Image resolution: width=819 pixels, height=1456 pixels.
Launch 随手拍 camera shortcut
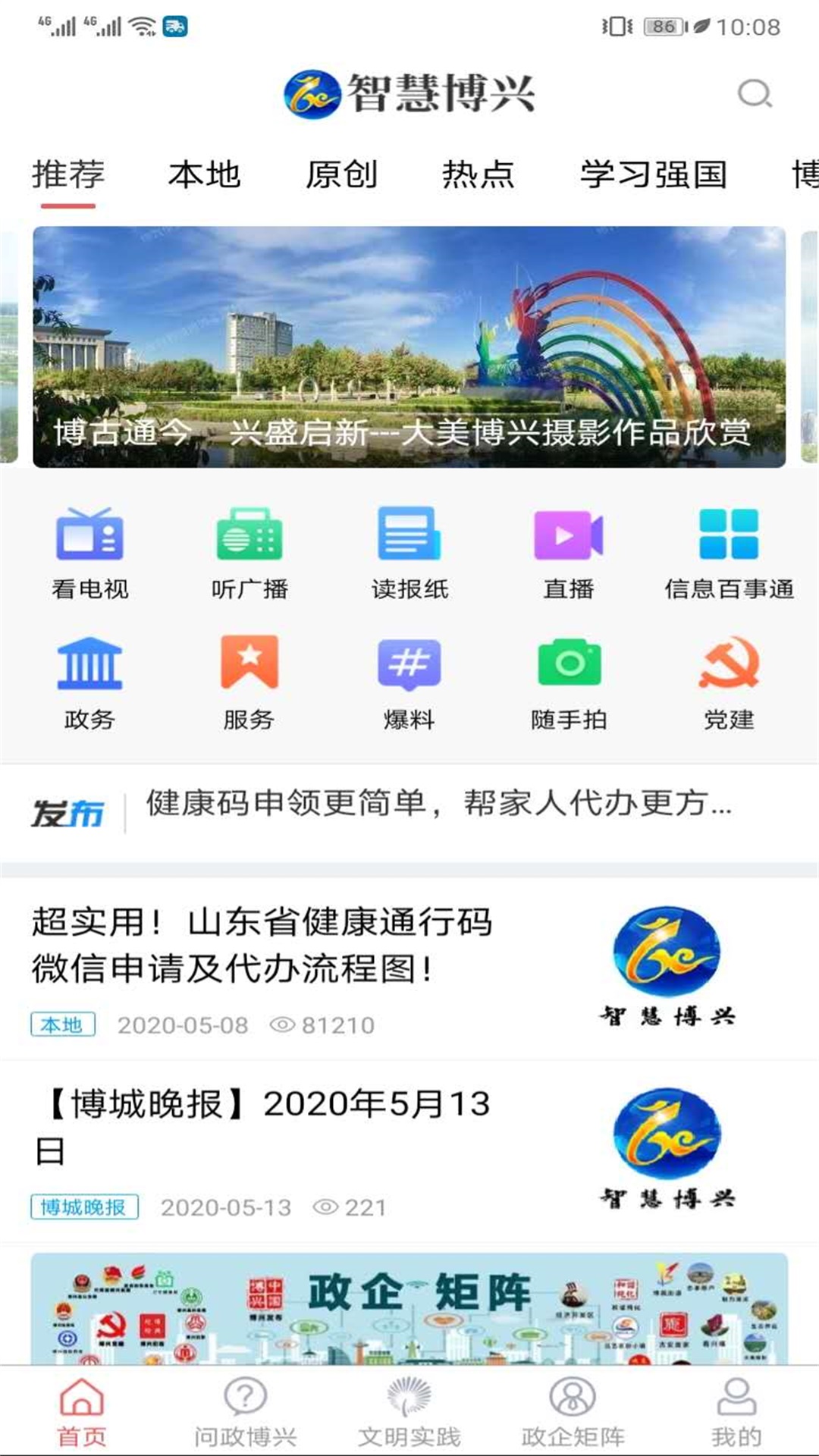(x=569, y=682)
